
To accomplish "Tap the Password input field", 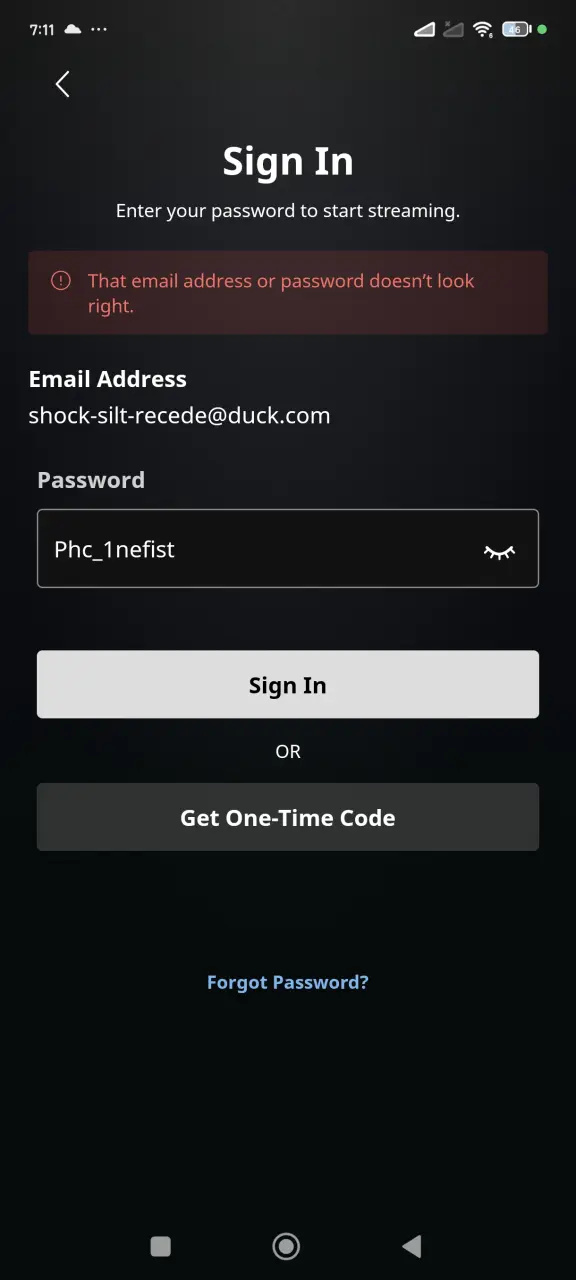I will [x=288, y=548].
